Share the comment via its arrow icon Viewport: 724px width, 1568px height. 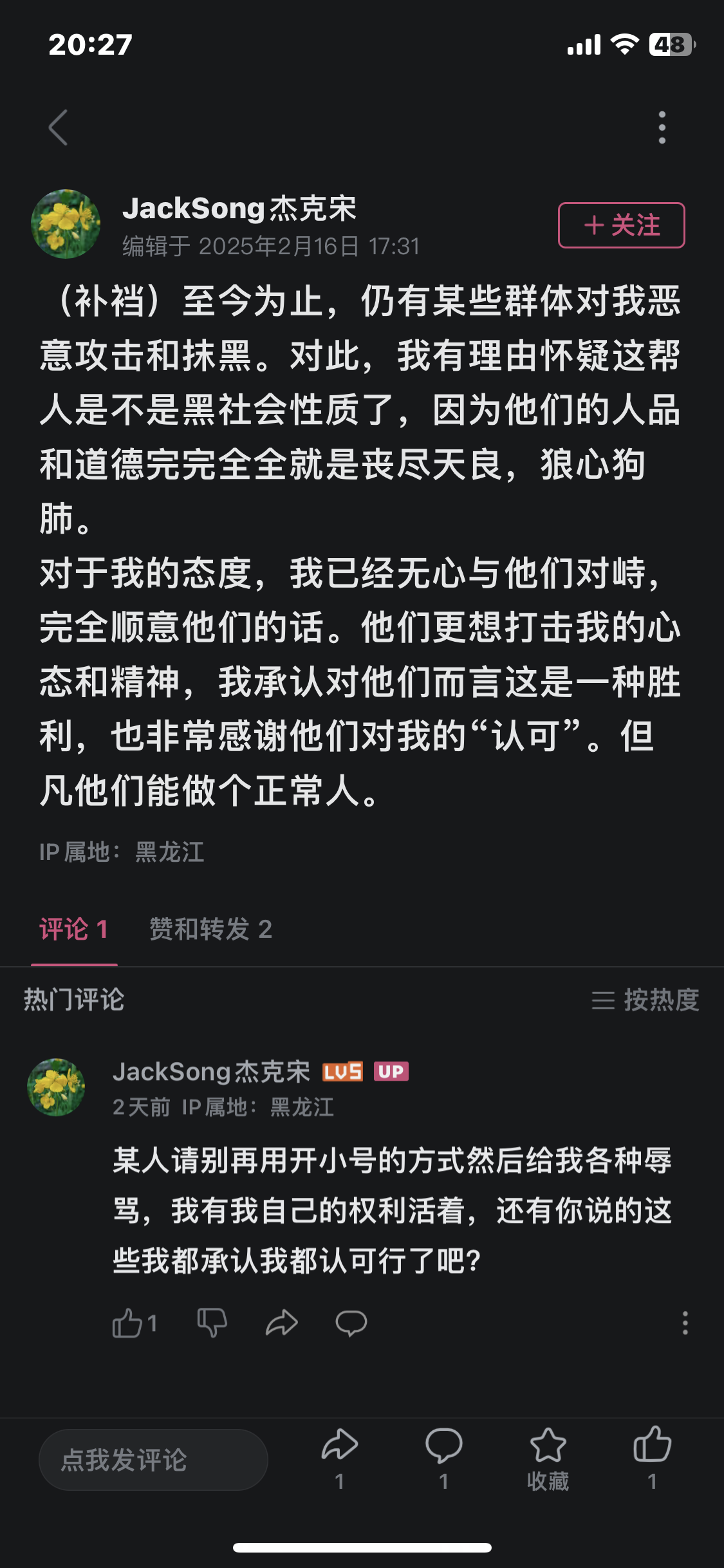click(x=282, y=1323)
